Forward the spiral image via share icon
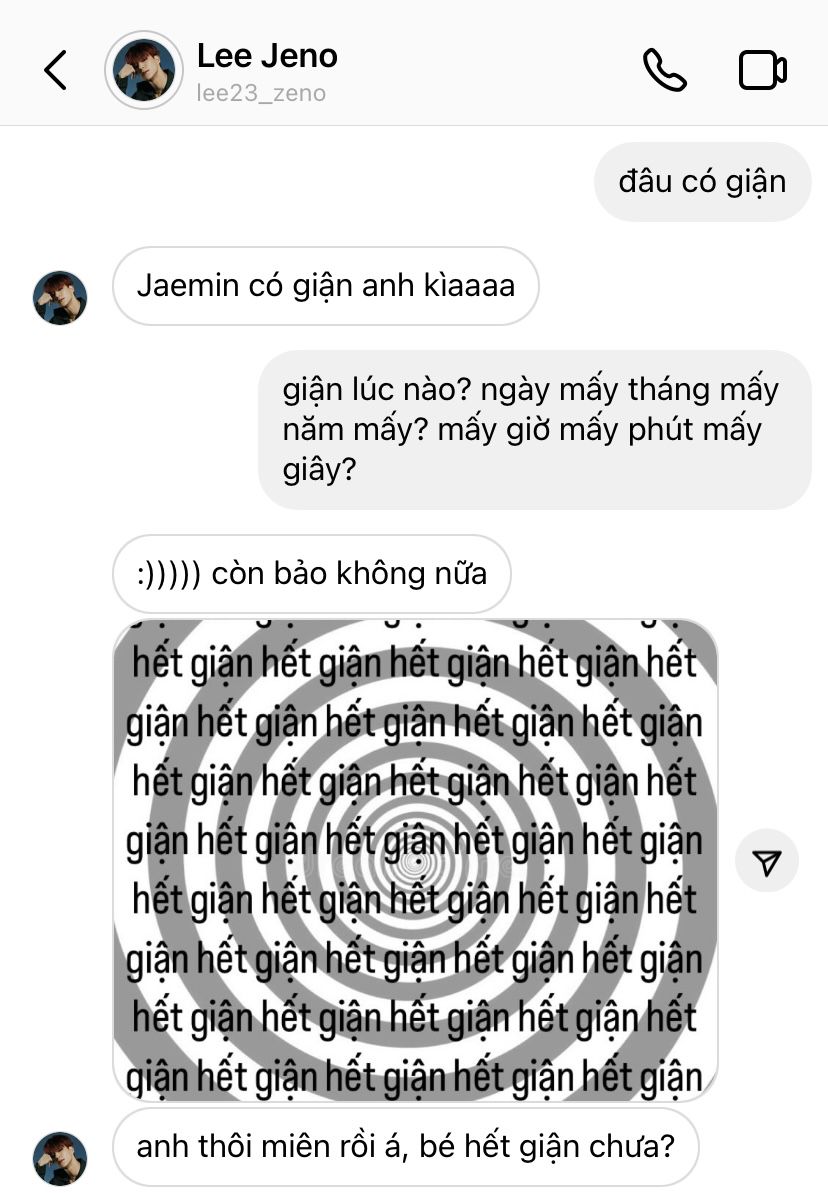 [x=767, y=861]
